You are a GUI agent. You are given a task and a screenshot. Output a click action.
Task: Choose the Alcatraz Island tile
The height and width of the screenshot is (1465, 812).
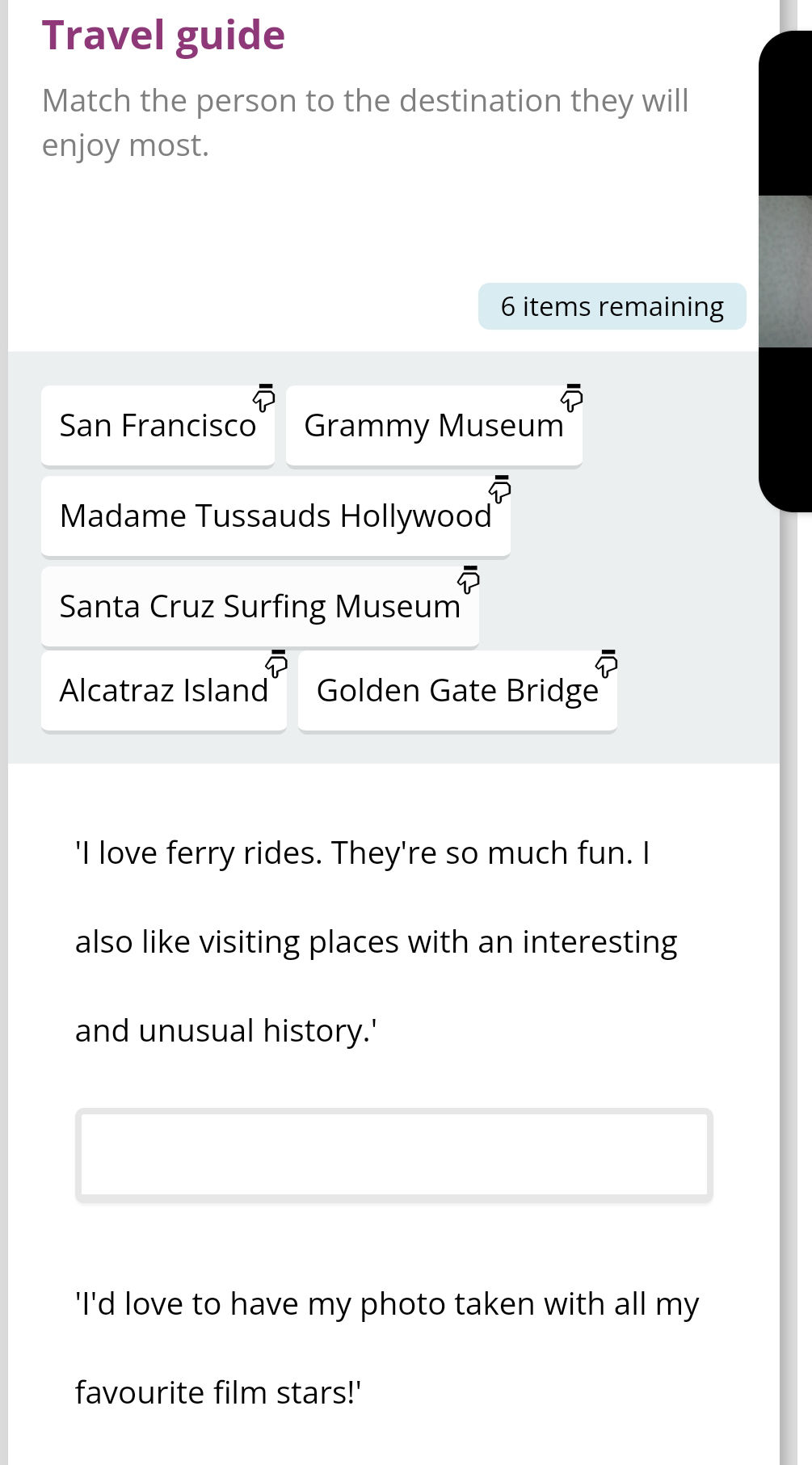(164, 690)
